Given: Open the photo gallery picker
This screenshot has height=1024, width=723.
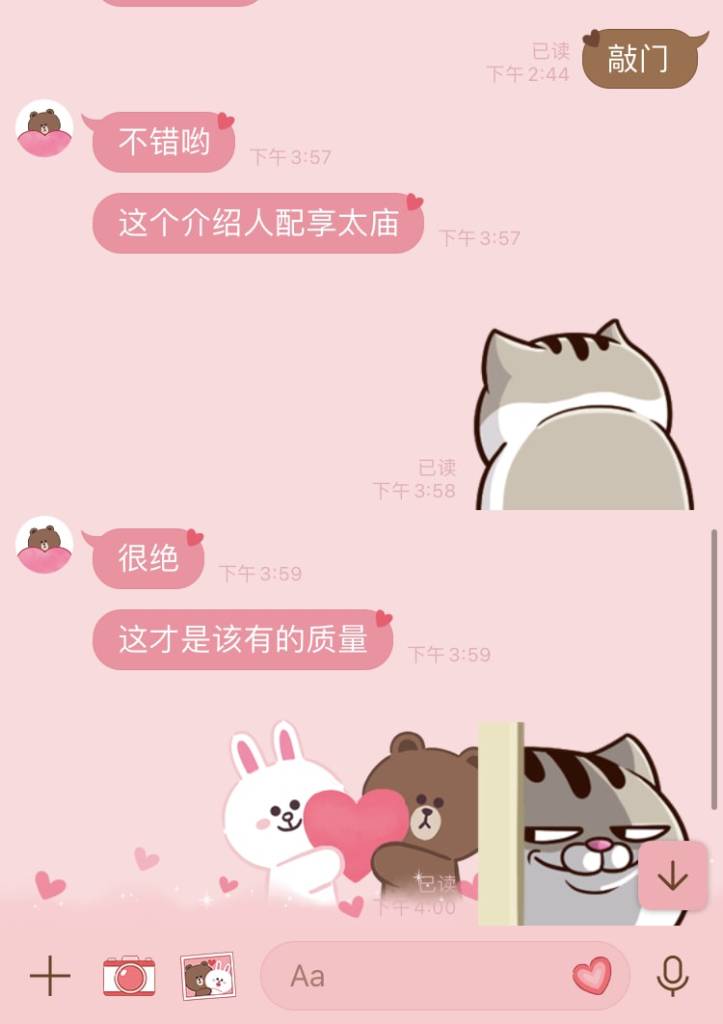Looking at the screenshot, I should 208,976.
